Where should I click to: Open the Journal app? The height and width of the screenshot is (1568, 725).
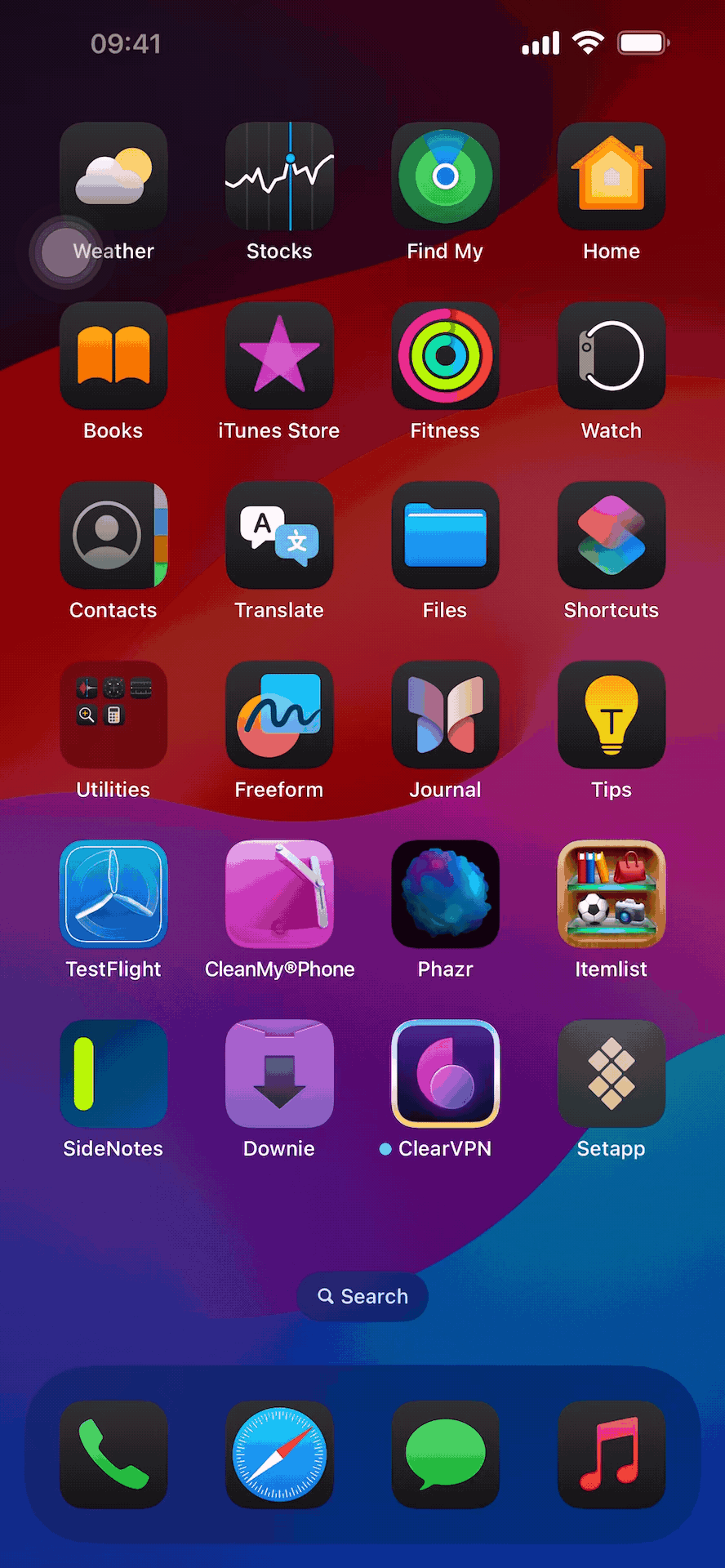(x=445, y=715)
